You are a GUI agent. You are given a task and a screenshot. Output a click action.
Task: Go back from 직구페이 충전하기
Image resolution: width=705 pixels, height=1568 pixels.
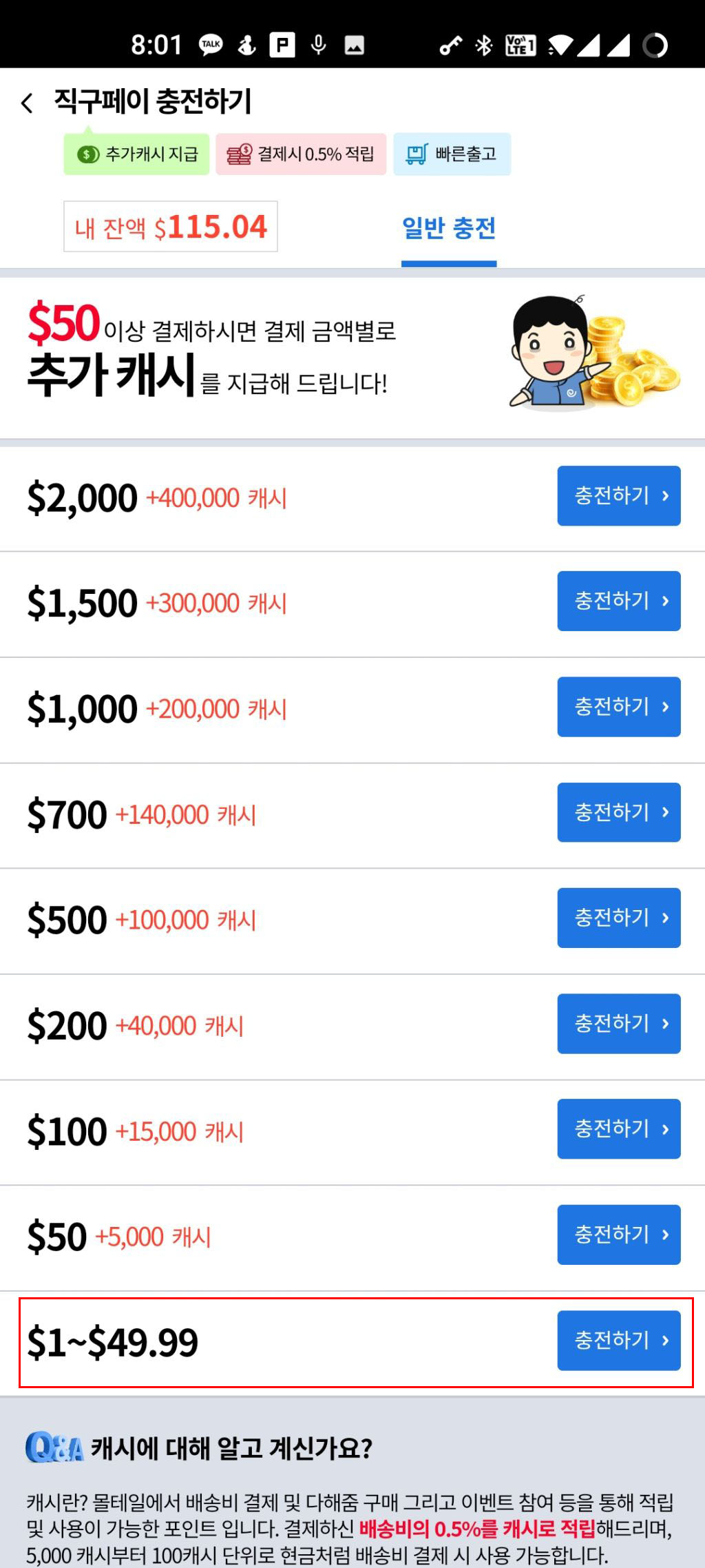click(x=28, y=103)
